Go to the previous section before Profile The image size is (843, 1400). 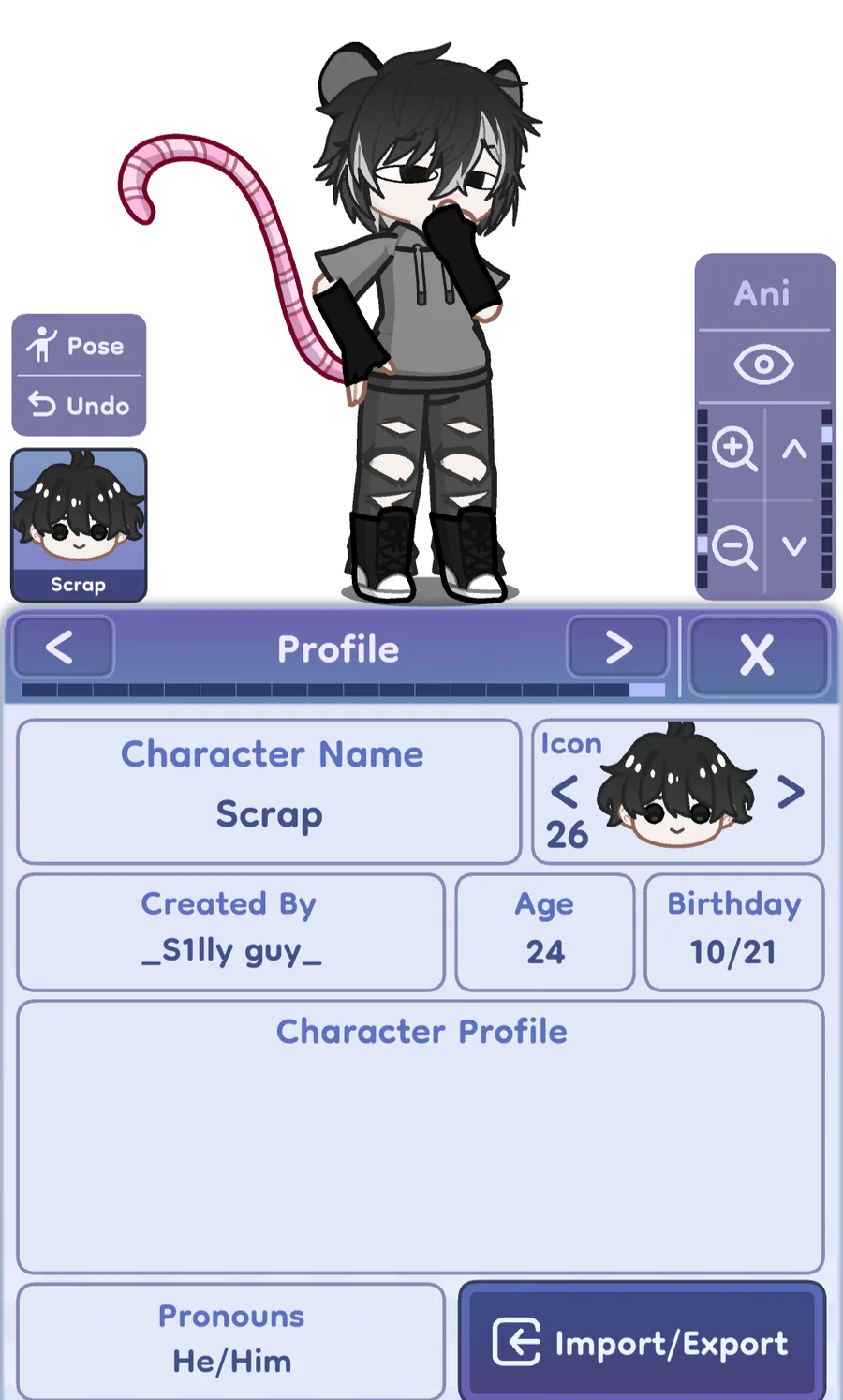tap(62, 648)
